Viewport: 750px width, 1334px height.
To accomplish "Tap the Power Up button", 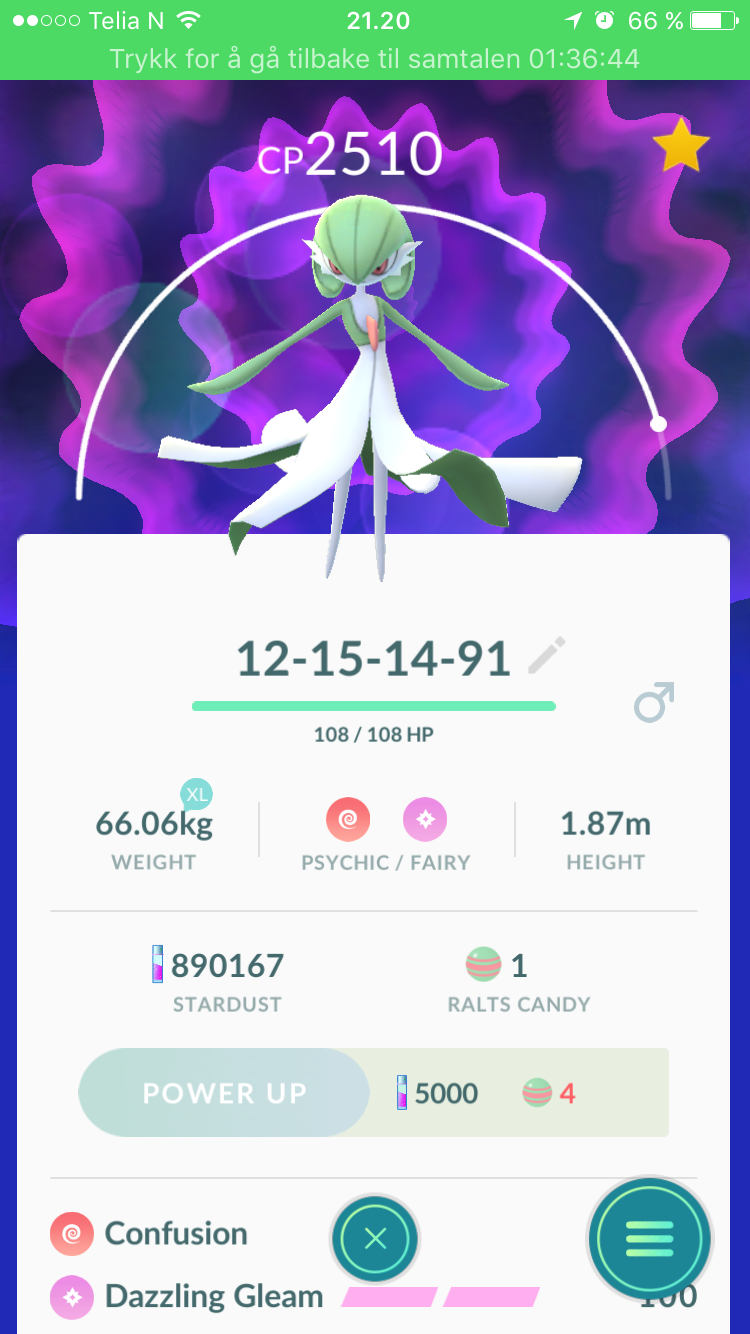I will 224,1092.
